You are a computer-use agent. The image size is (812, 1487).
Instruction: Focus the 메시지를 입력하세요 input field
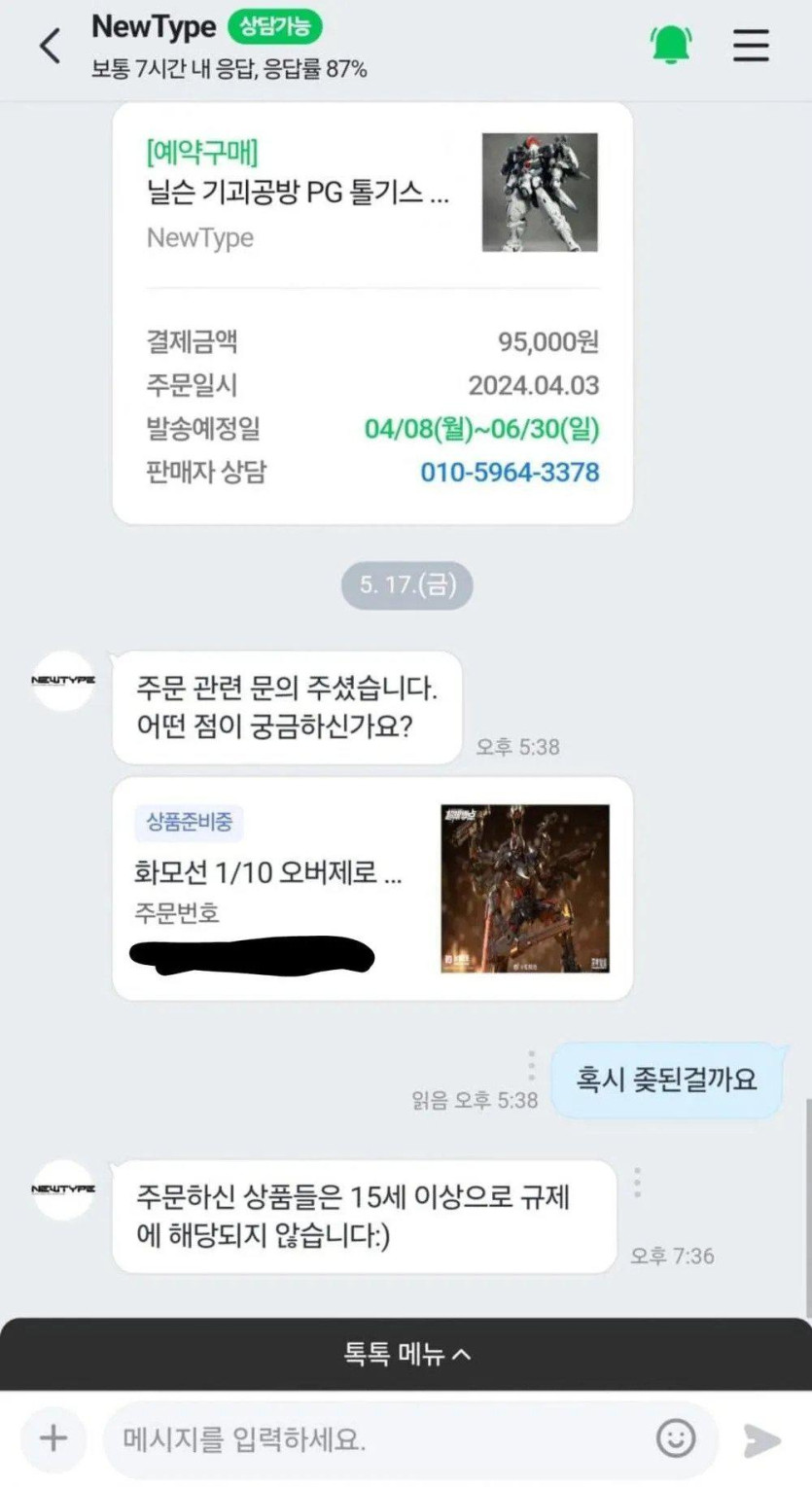[379, 1439]
